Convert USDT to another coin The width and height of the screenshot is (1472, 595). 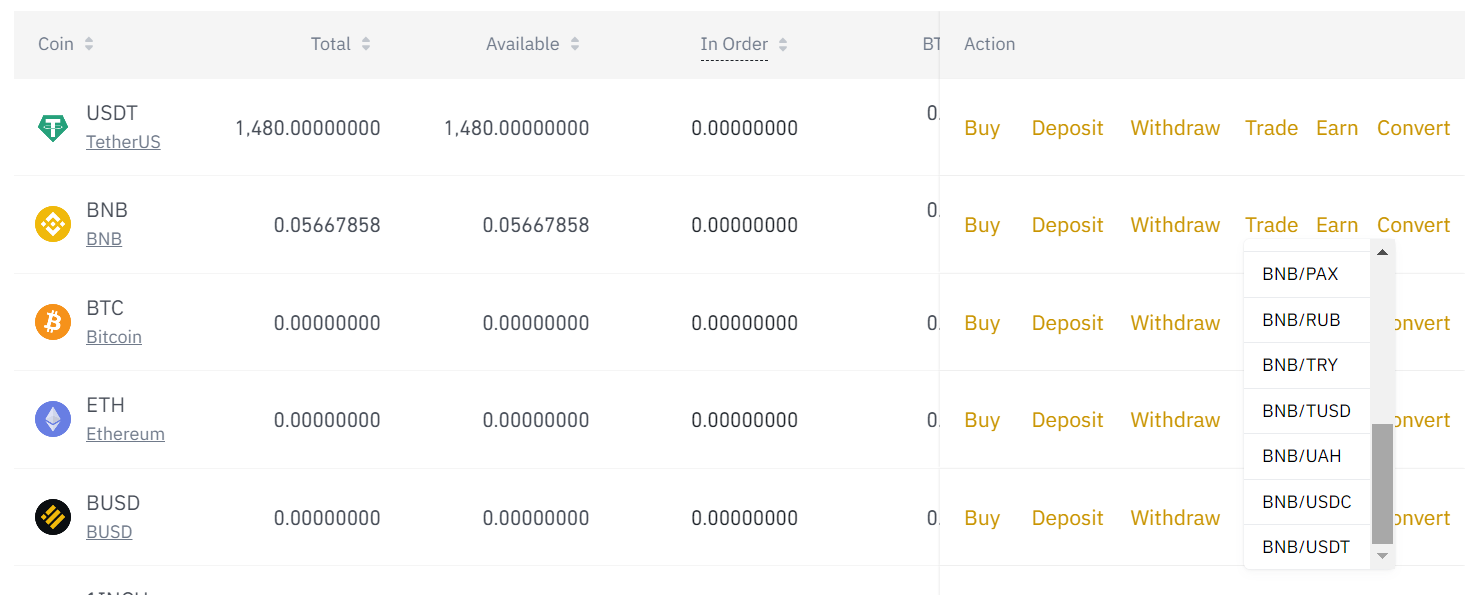tap(1413, 128)
